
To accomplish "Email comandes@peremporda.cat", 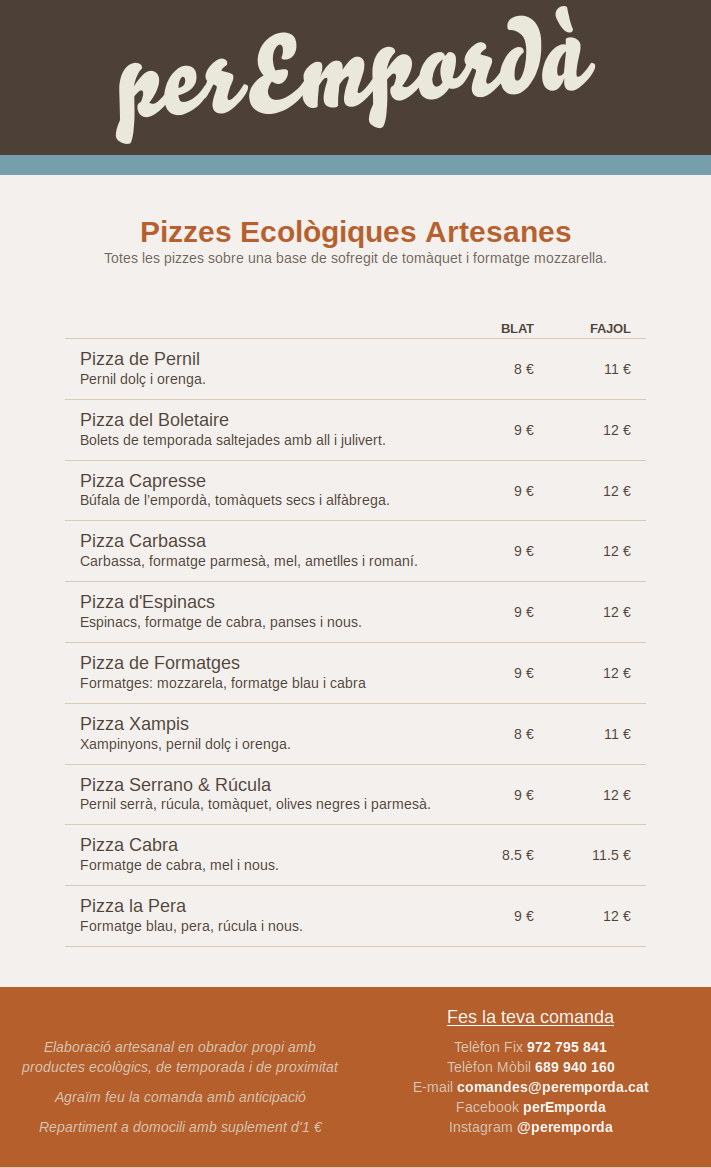I will [552, 1087].
